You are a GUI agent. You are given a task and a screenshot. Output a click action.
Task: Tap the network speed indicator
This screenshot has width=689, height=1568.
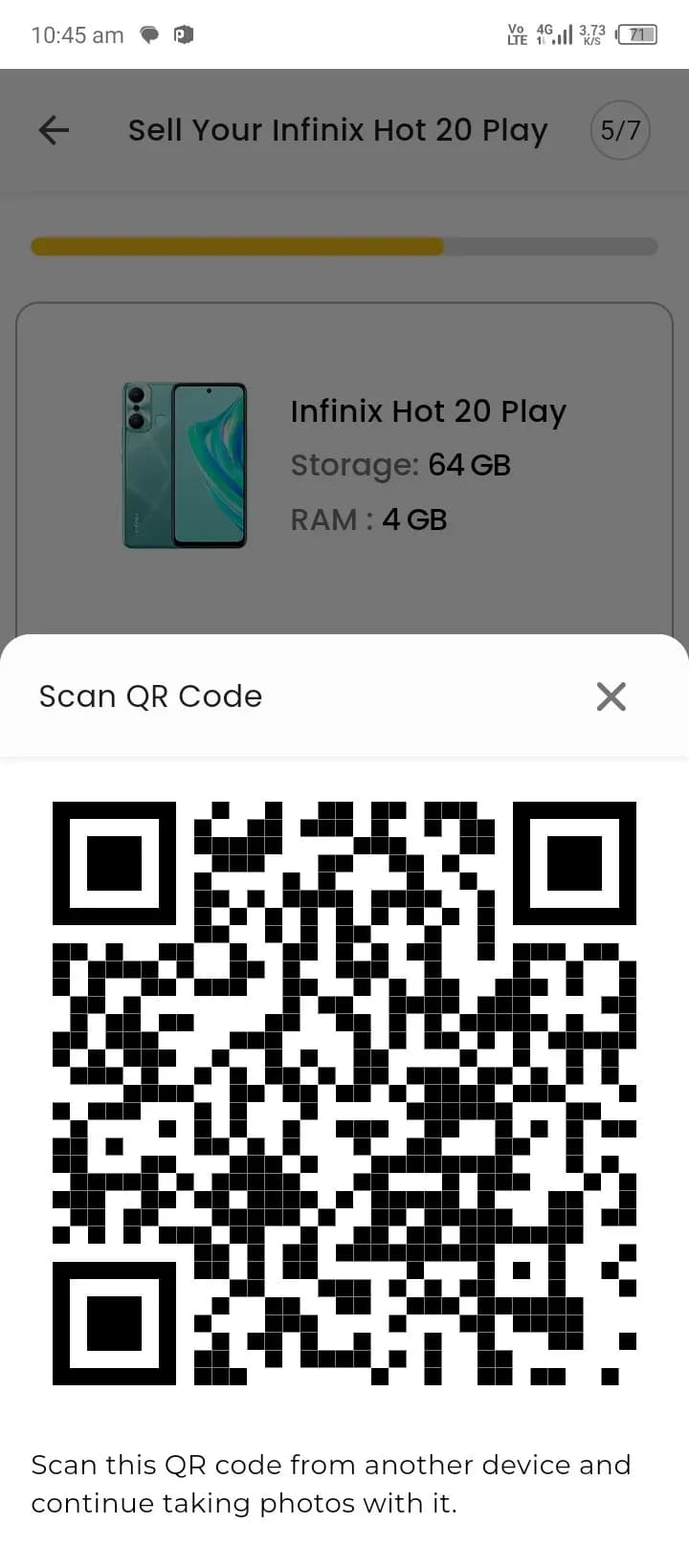(591, 34)
